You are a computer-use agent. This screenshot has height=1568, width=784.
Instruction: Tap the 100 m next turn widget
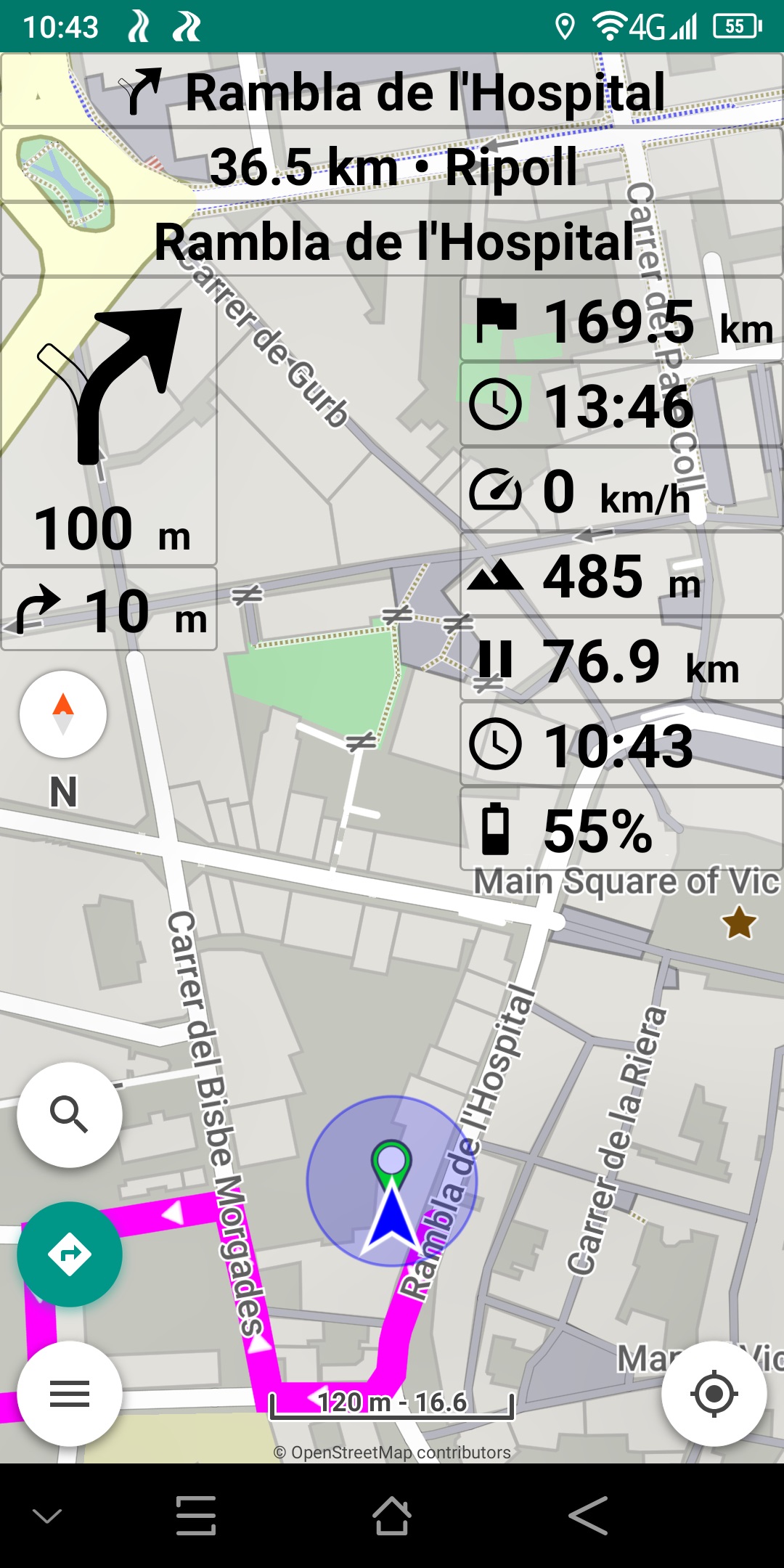point(109,421)
